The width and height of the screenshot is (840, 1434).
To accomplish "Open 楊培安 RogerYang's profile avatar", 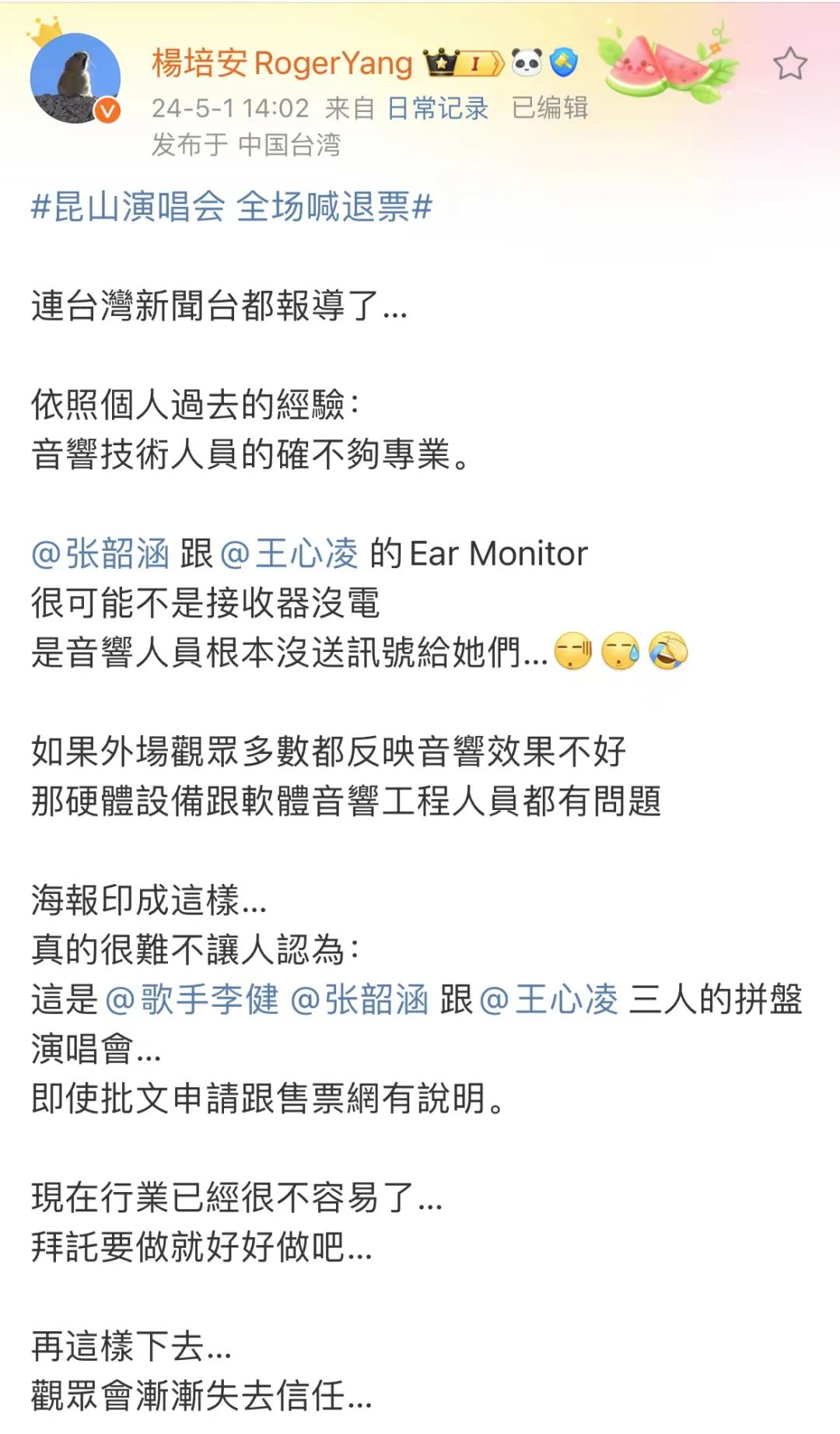I will pyautogui.click(x=75, y=78).
